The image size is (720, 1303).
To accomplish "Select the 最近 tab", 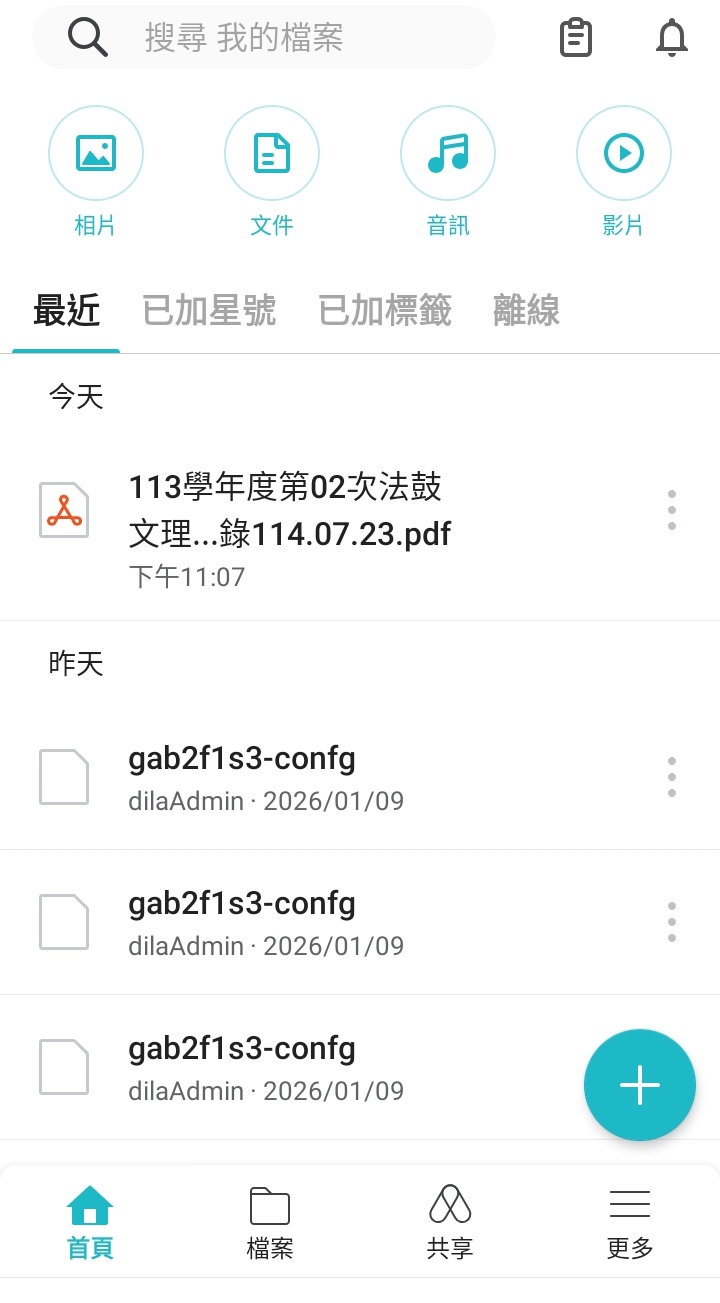I will tap(66, 311).
